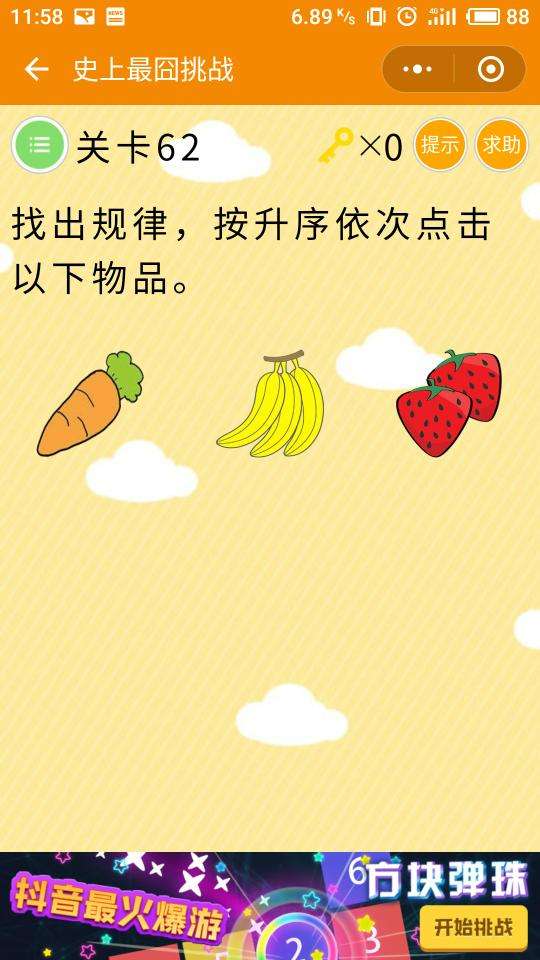Close the mini program with circle icon
This screenshot has width=540, height=960.
(x=490, y=69)
